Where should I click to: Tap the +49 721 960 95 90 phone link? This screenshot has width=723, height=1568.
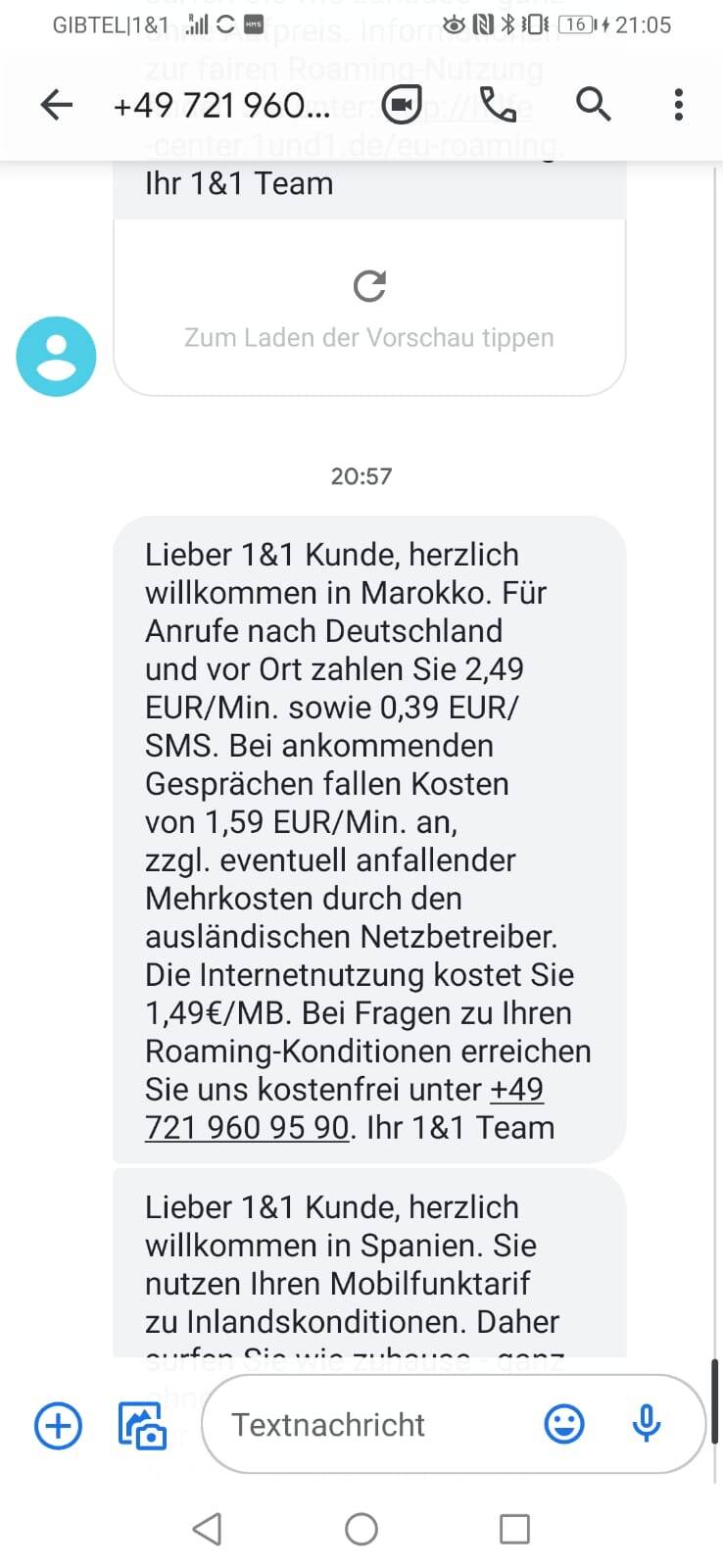(345, 1108)
